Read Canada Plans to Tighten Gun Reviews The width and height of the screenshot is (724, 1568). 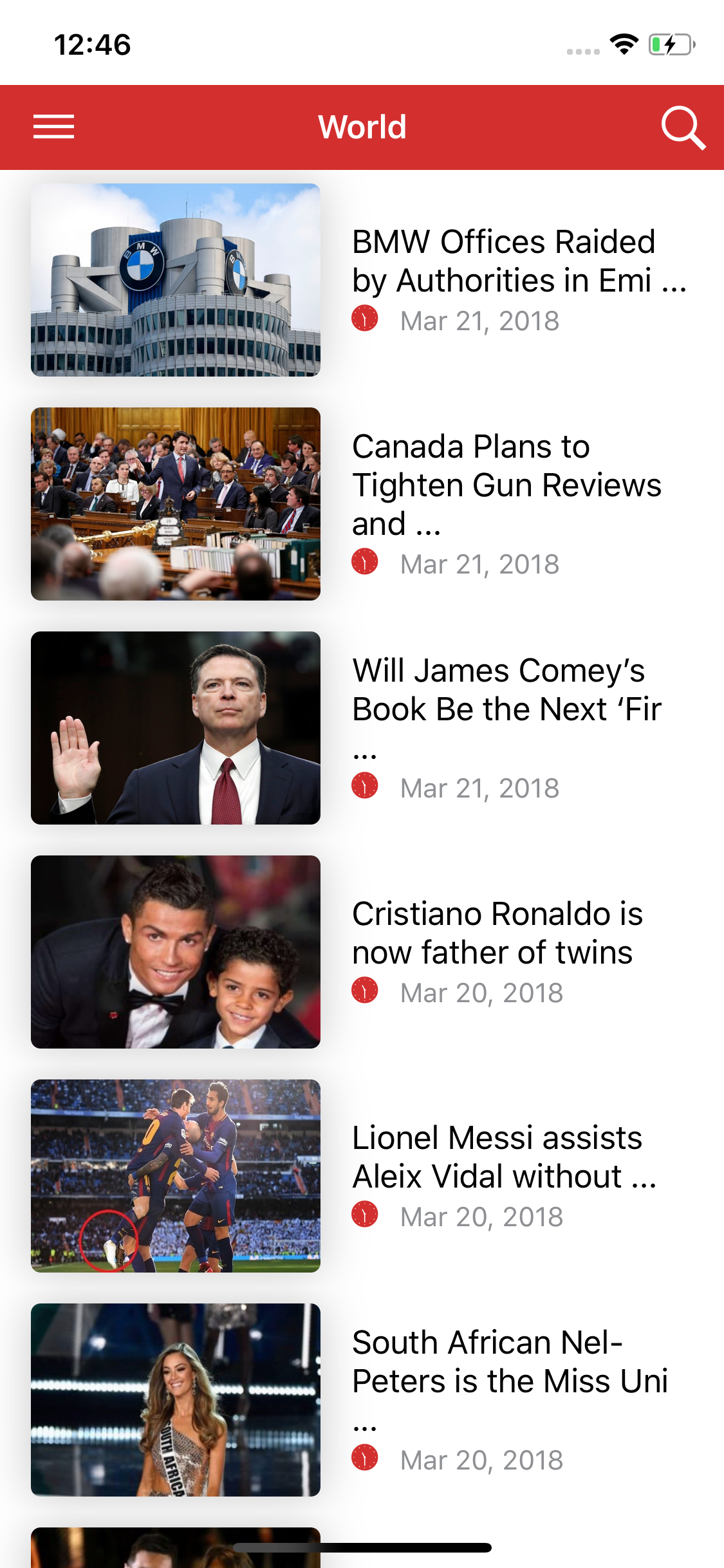[506, 485]
